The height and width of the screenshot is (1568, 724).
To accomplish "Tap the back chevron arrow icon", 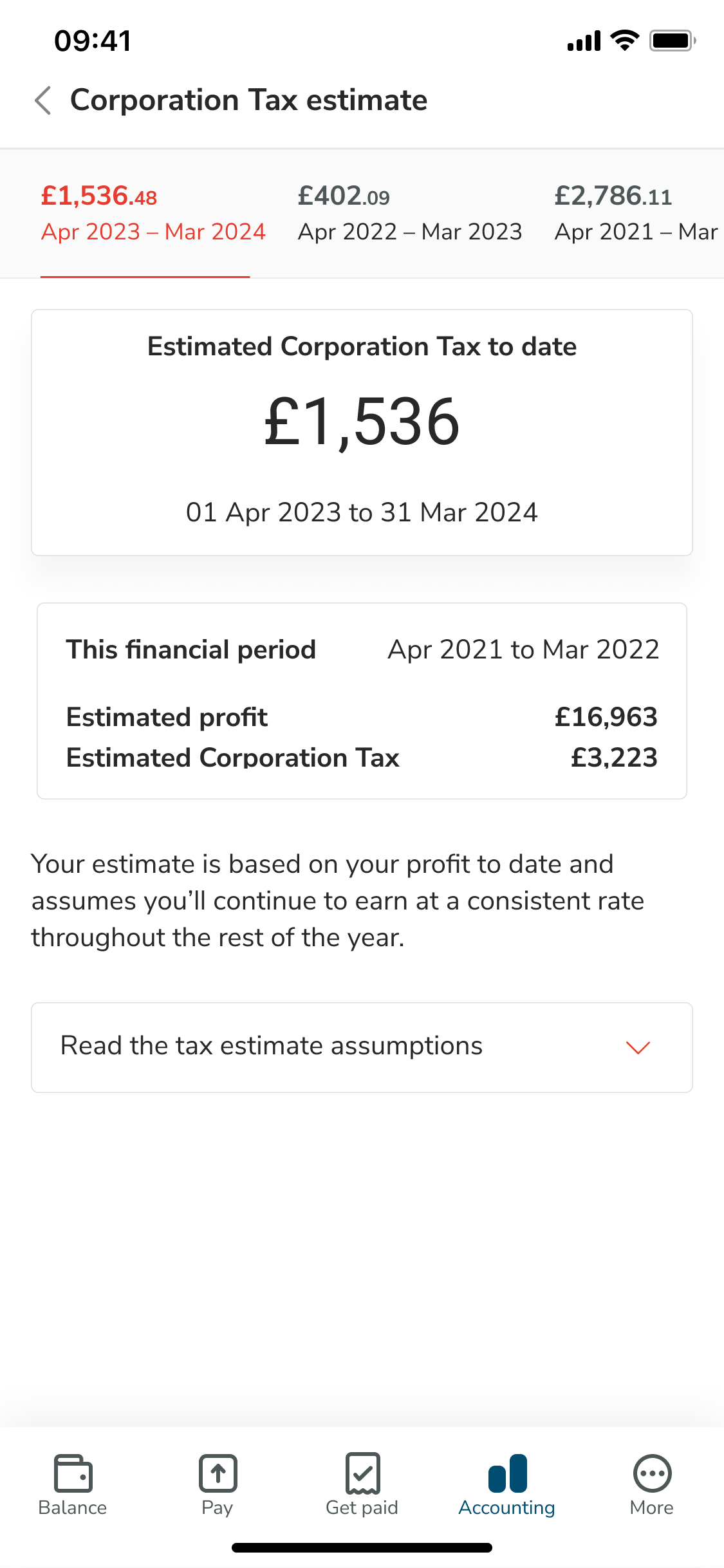I will (41, 101).
